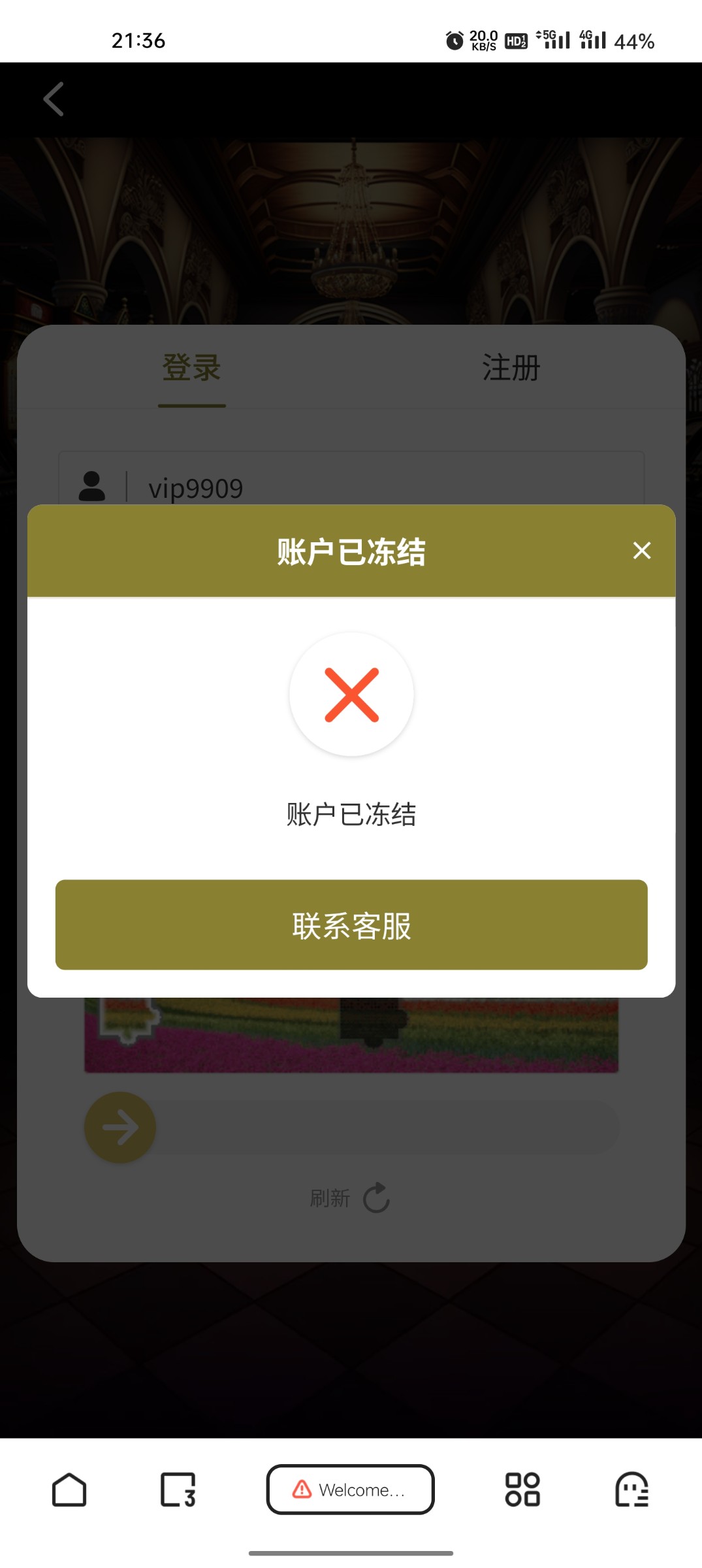The height and width of the screenshot is (1568, 702).
Task: Go back using the top-left arrow
Action: (x=54, y=99)
